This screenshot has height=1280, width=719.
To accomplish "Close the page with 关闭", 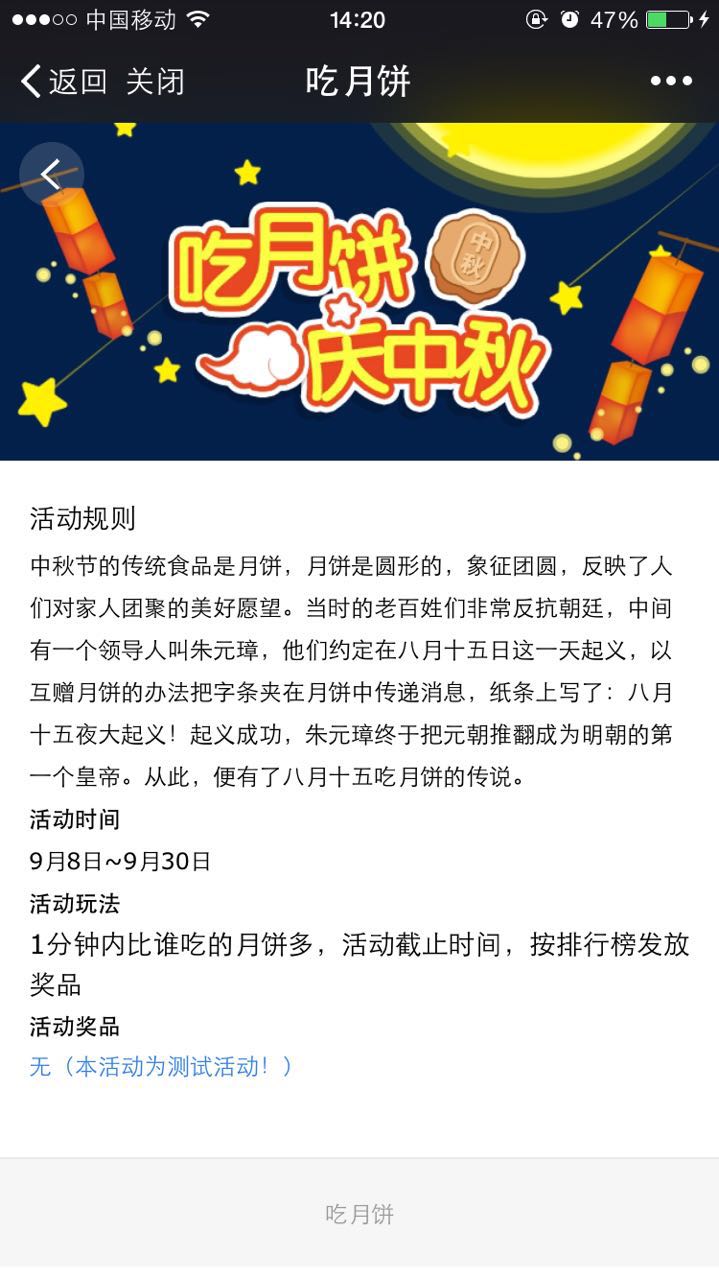I will point(155,81).
